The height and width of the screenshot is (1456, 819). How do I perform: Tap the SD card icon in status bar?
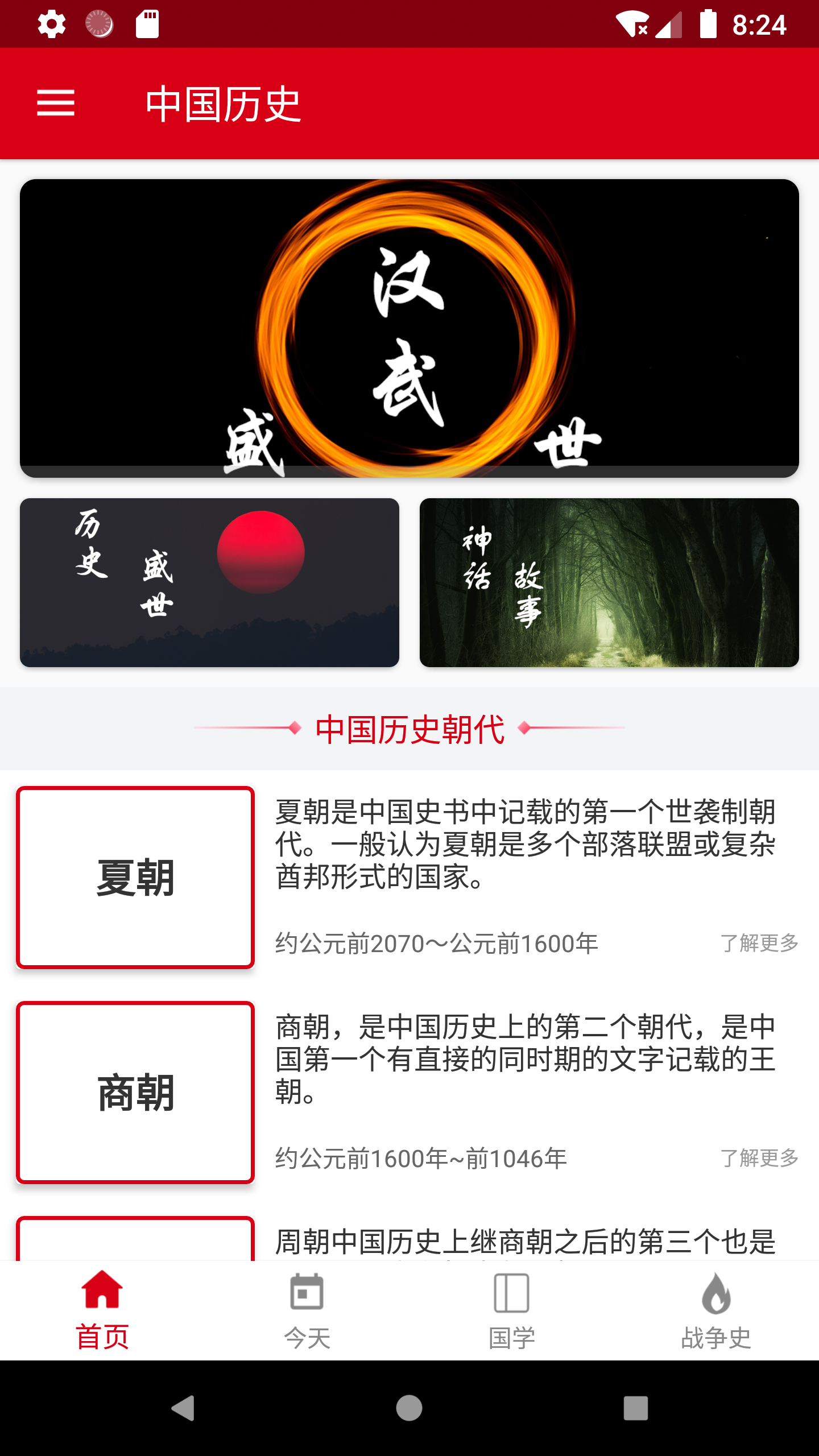147,24
